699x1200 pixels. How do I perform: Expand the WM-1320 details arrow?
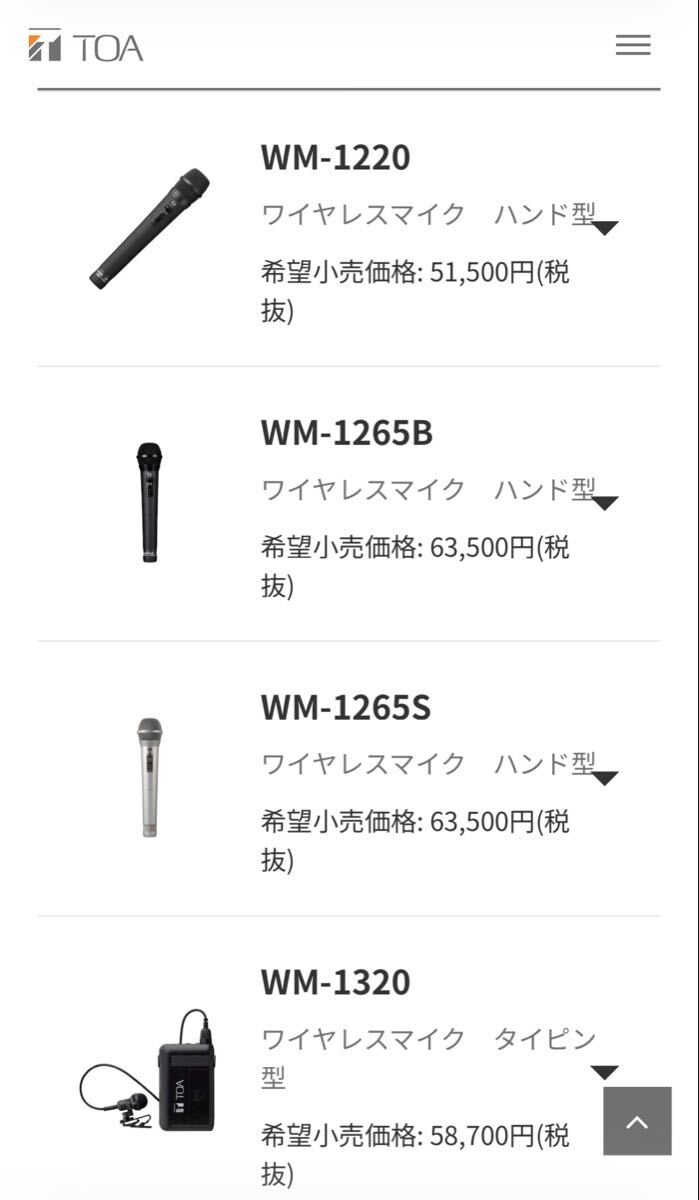coord(605,1072)
